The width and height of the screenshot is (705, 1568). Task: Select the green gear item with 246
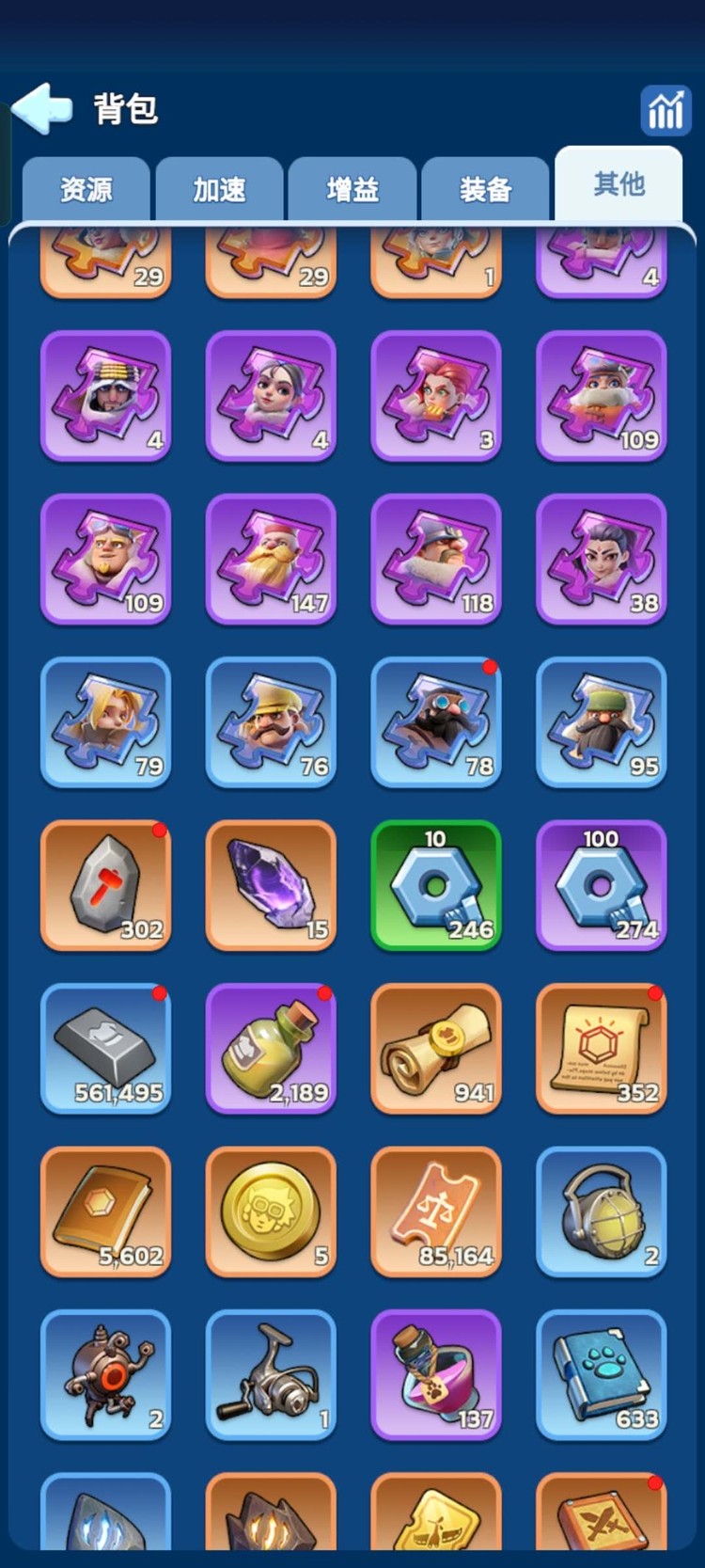436,885
